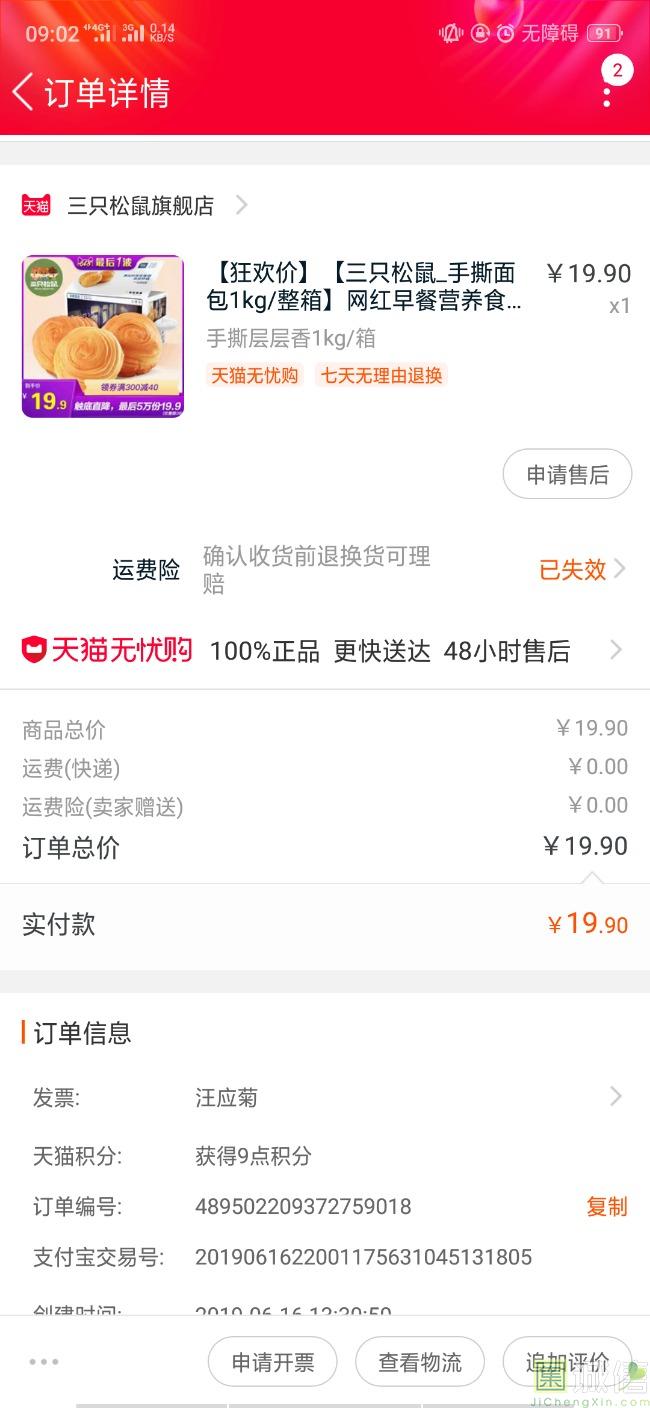Image resolution: width=650 pixels, height=1408 pixels.
Task: Go back from order details
Action: click(x=24, y=92)
